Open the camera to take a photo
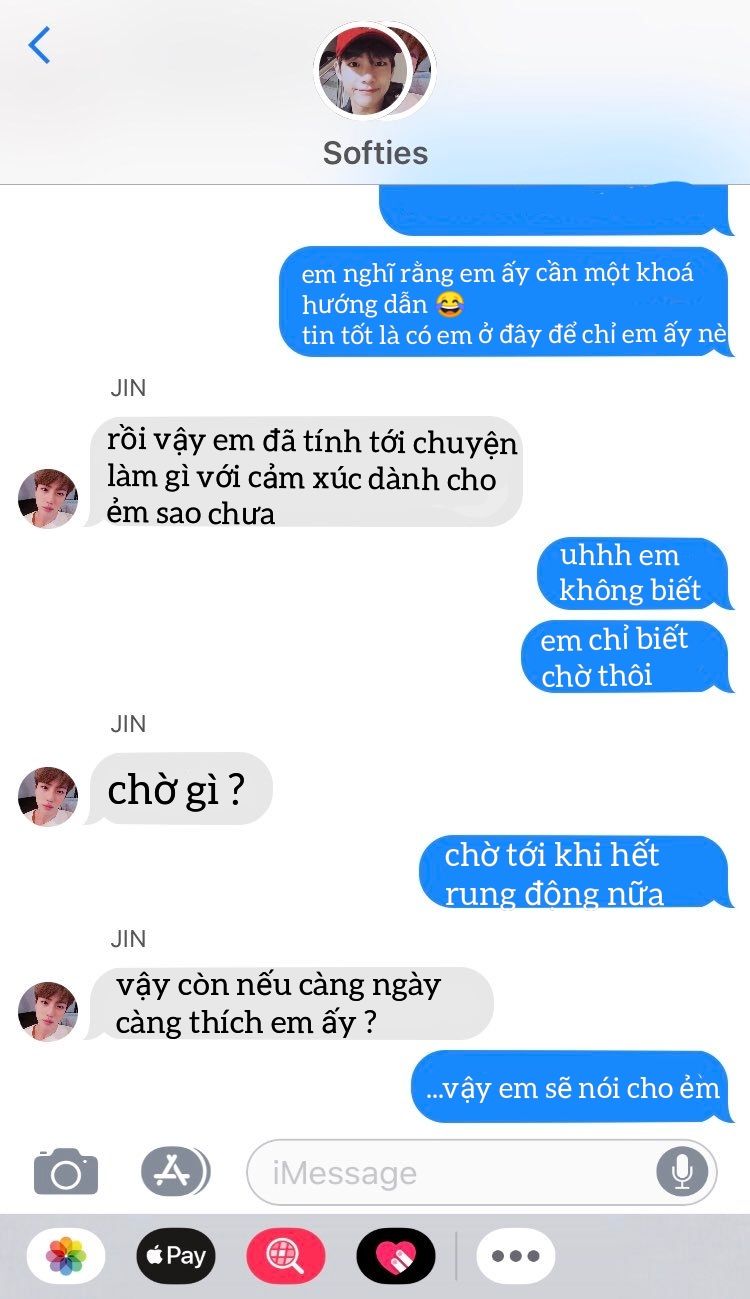Image resolution: width=750 pixels, height=1299 pixels. click(x=66, y=1171)
